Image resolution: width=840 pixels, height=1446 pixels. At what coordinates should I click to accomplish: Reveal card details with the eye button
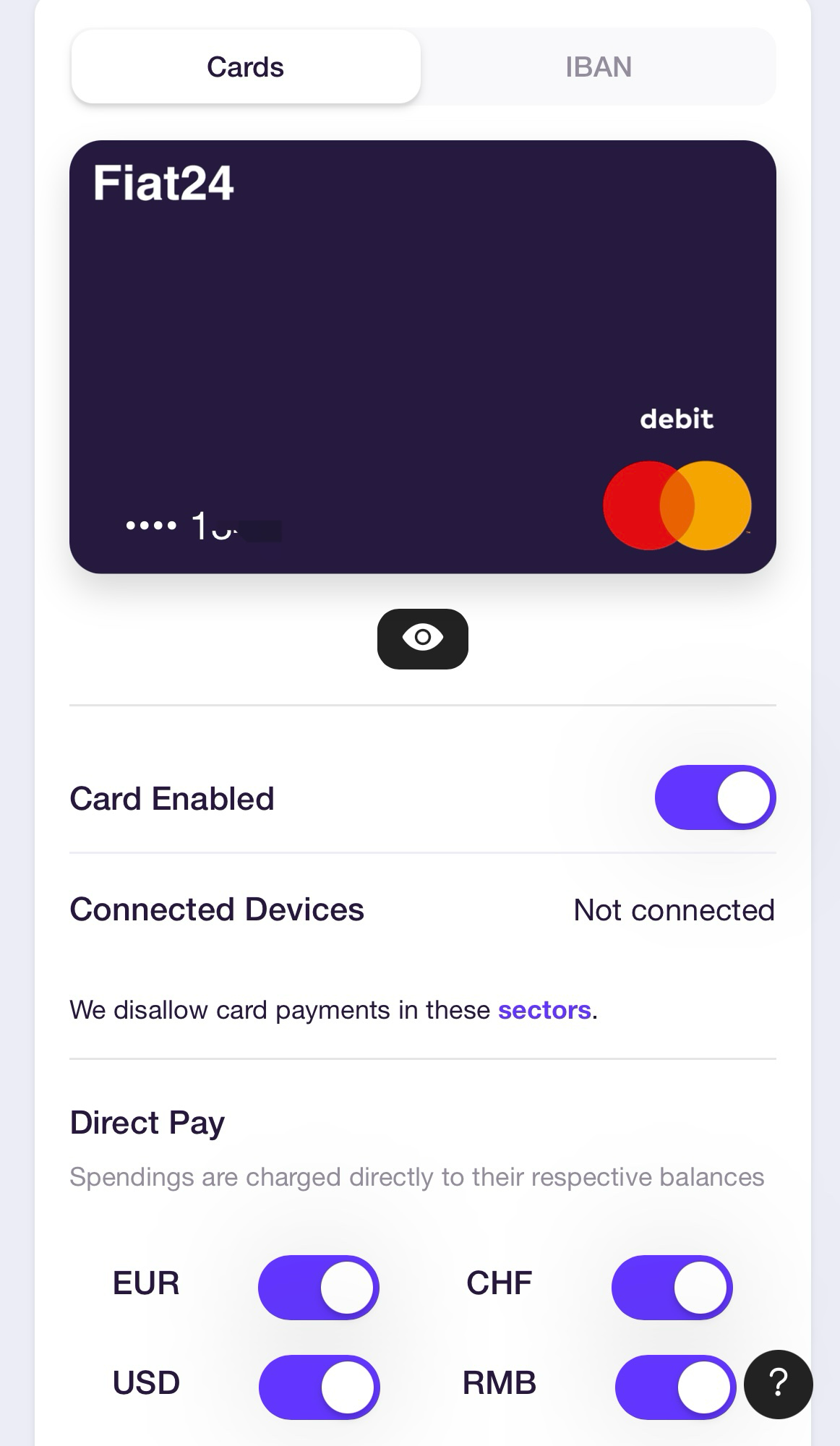tap(423, 638)
